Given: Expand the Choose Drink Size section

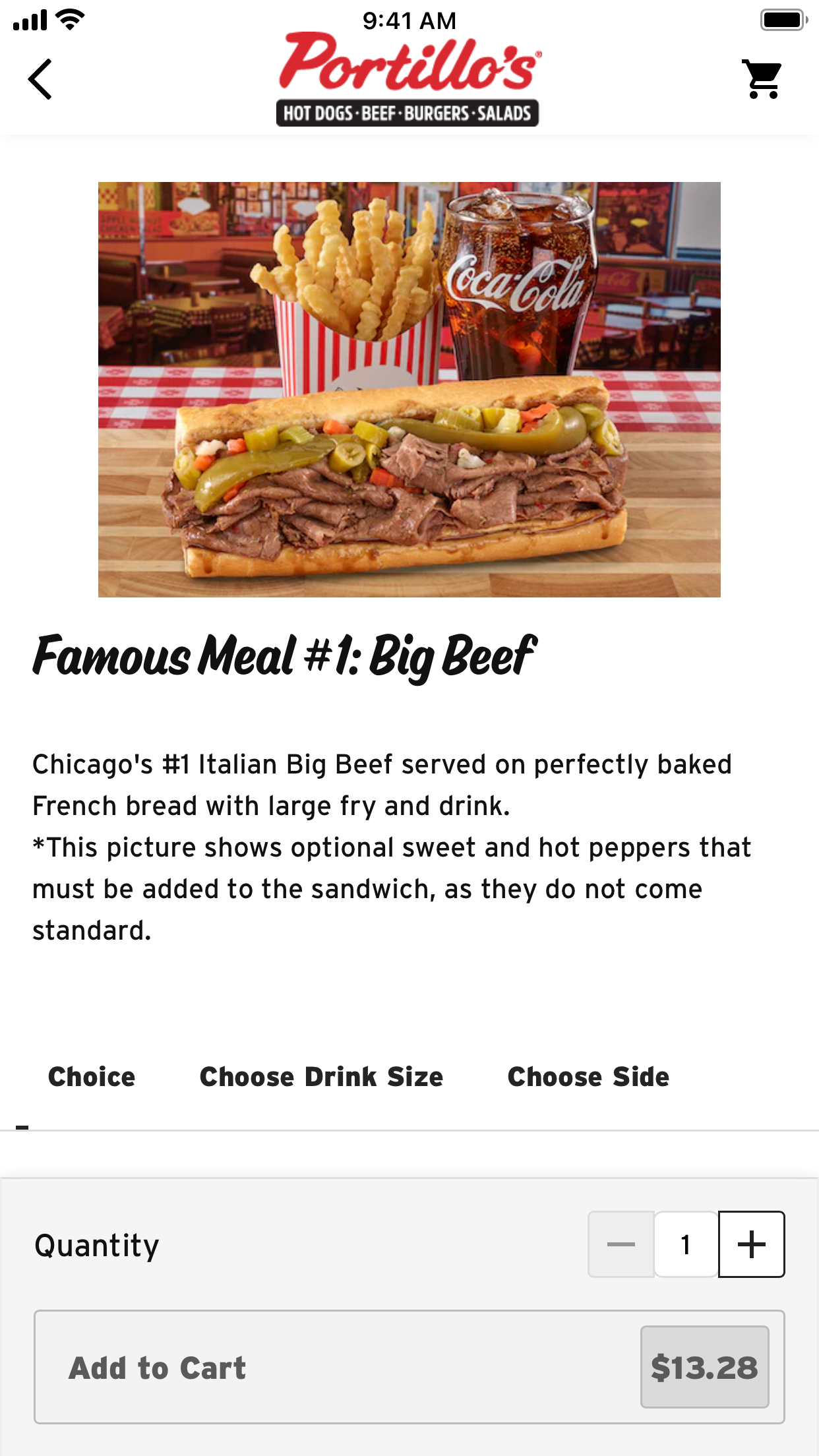Looking at the screenshot, I should [x=321, y=1076].
